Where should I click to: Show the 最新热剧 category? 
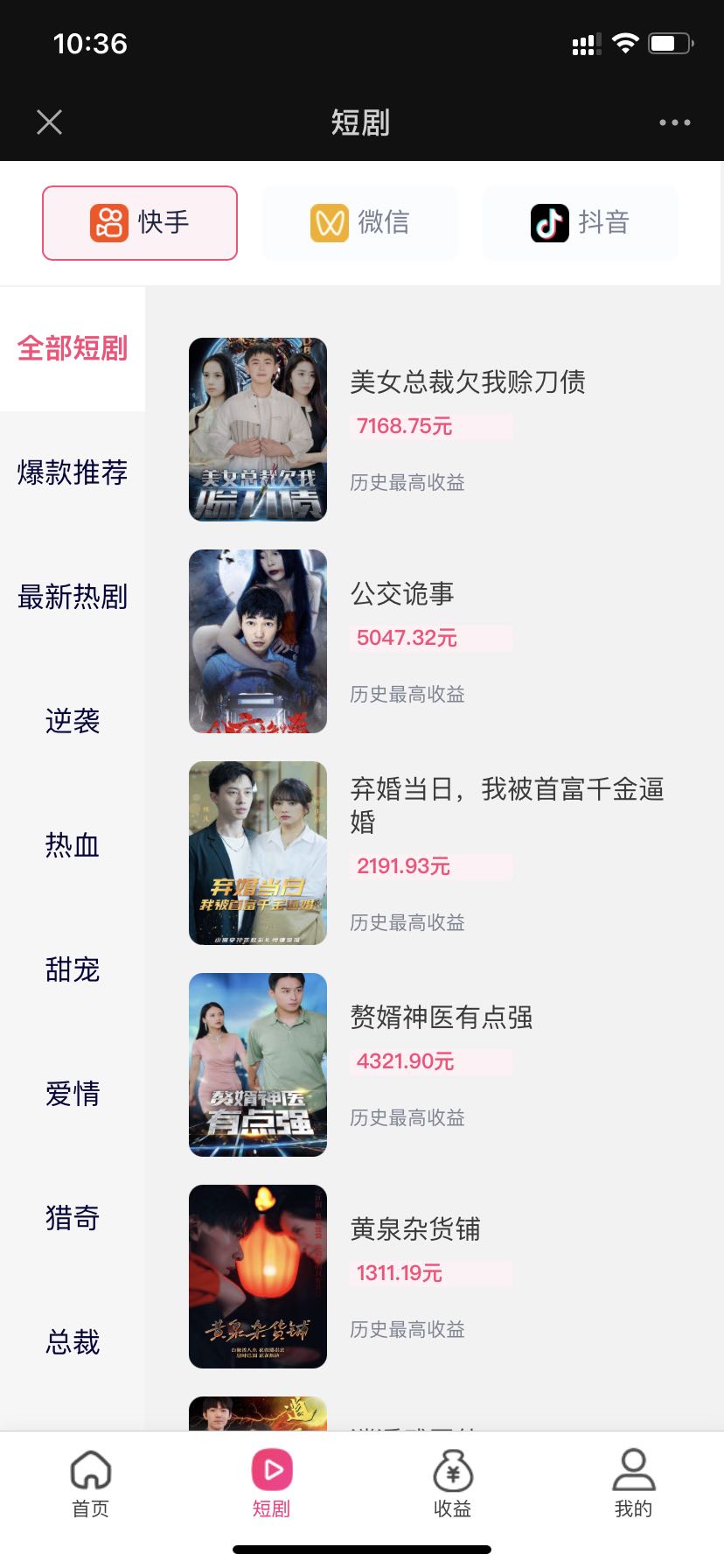(x=73, y=597)
